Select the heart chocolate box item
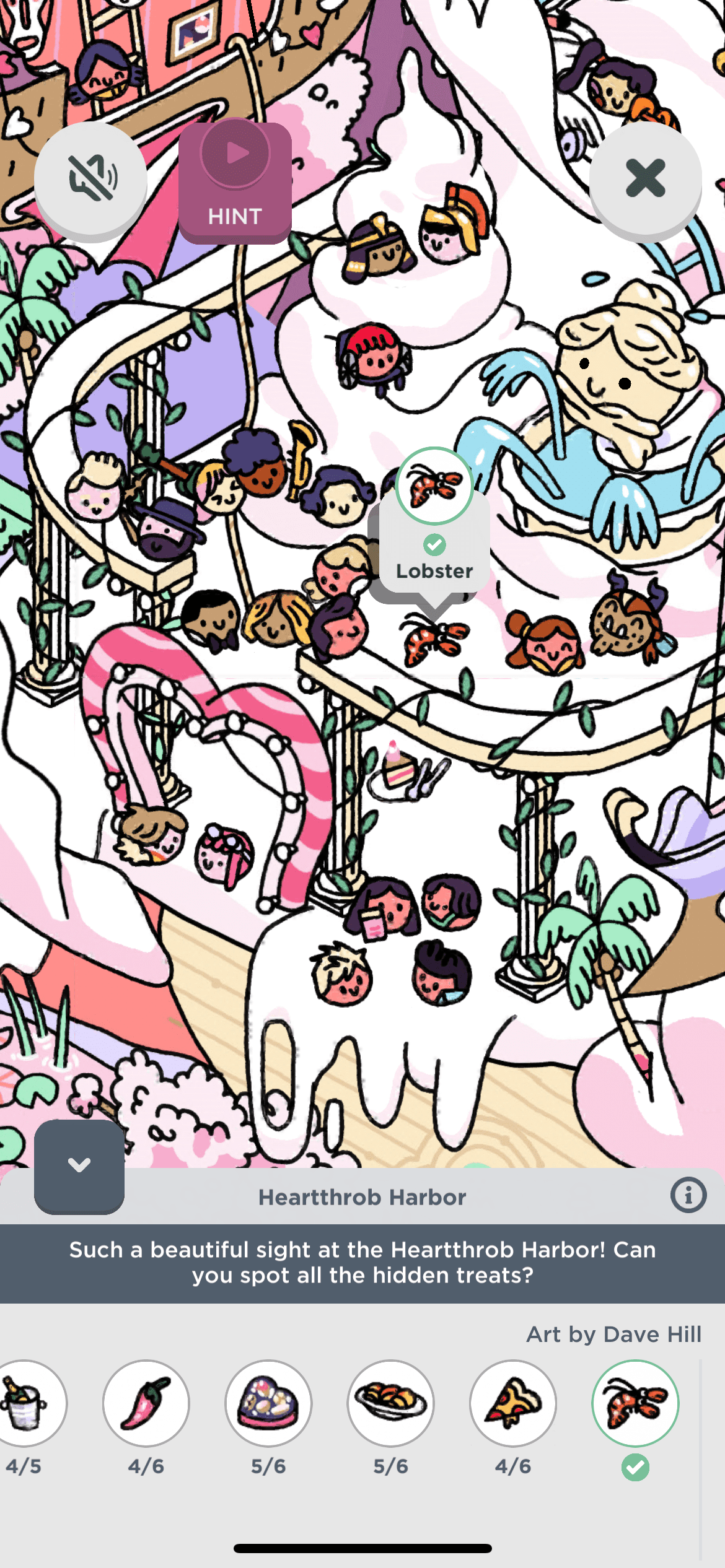The width and height of the screenshot is (725, 1568). (268, 1403)
